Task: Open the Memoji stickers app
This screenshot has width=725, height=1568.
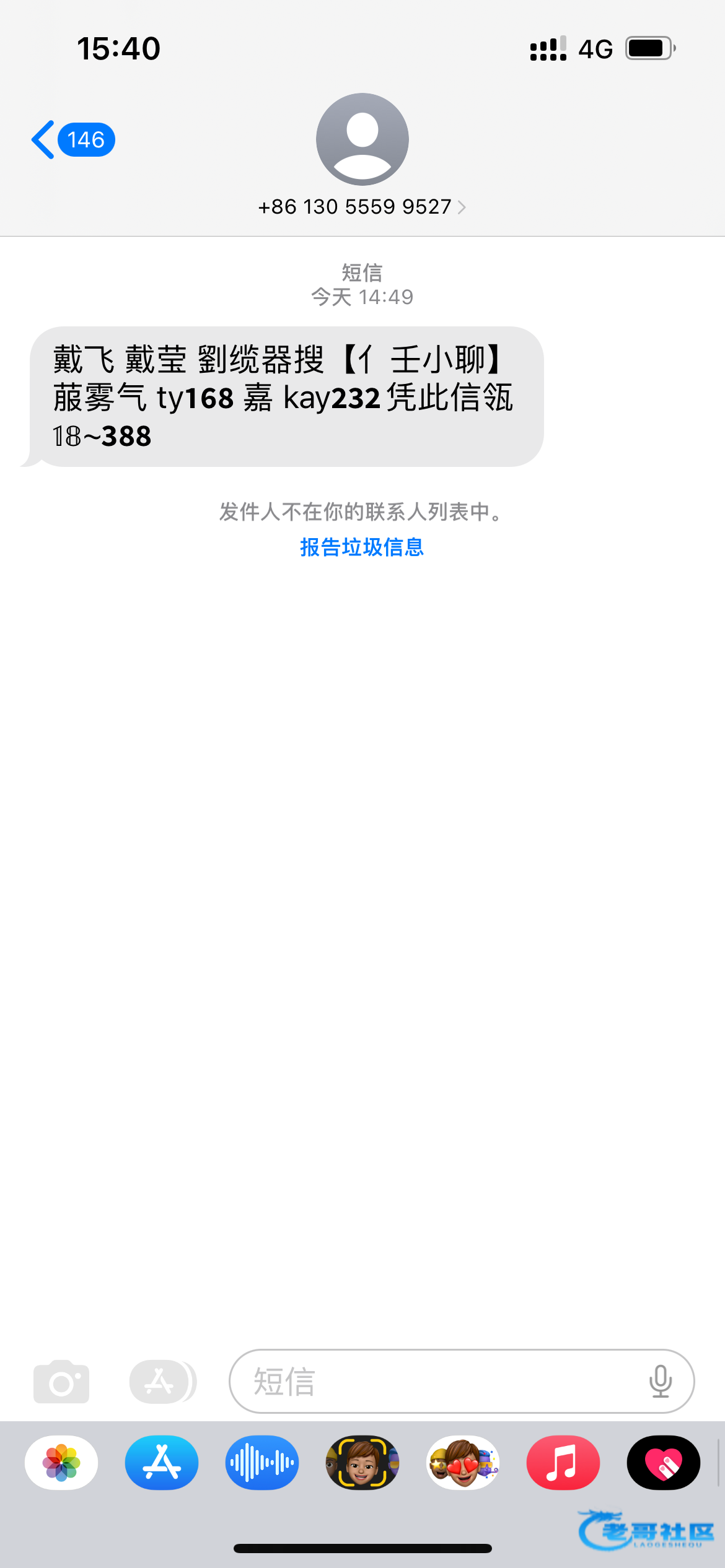Action: pos(463,1463)
